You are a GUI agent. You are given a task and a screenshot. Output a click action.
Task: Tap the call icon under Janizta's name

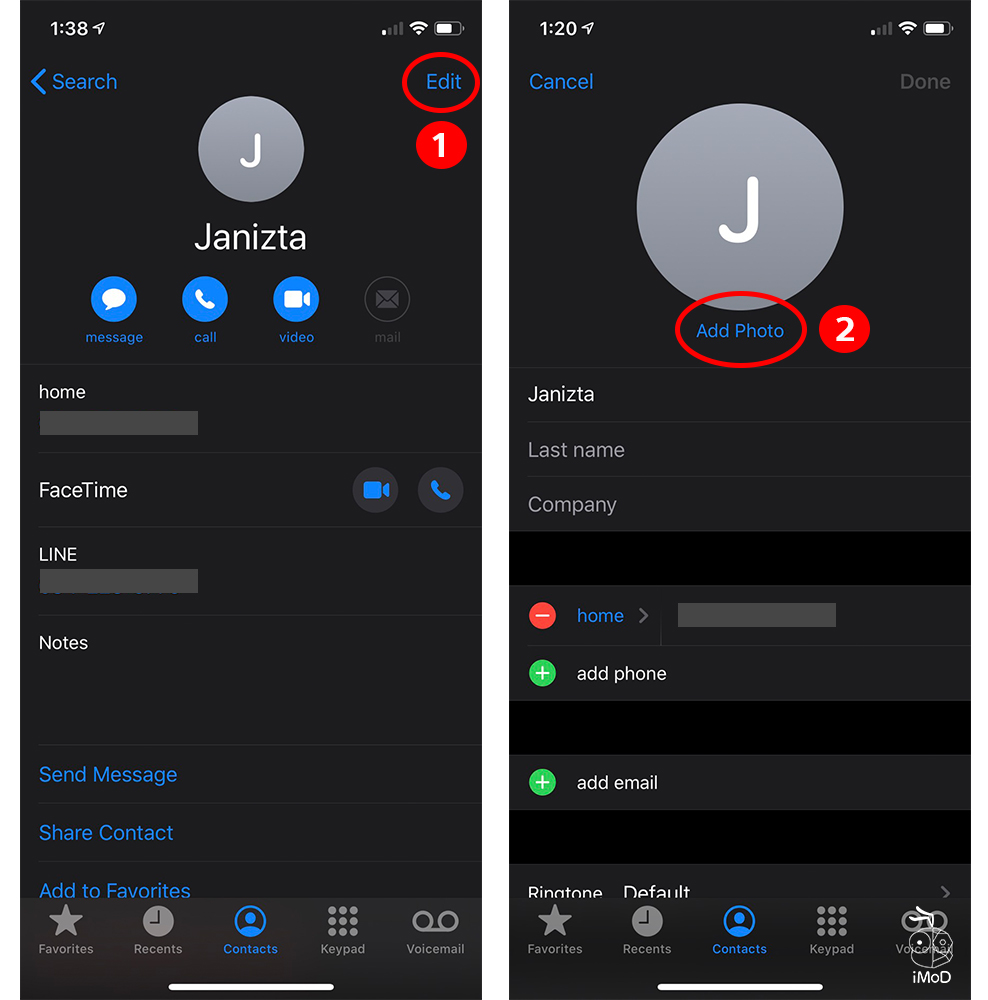point(205,298)
